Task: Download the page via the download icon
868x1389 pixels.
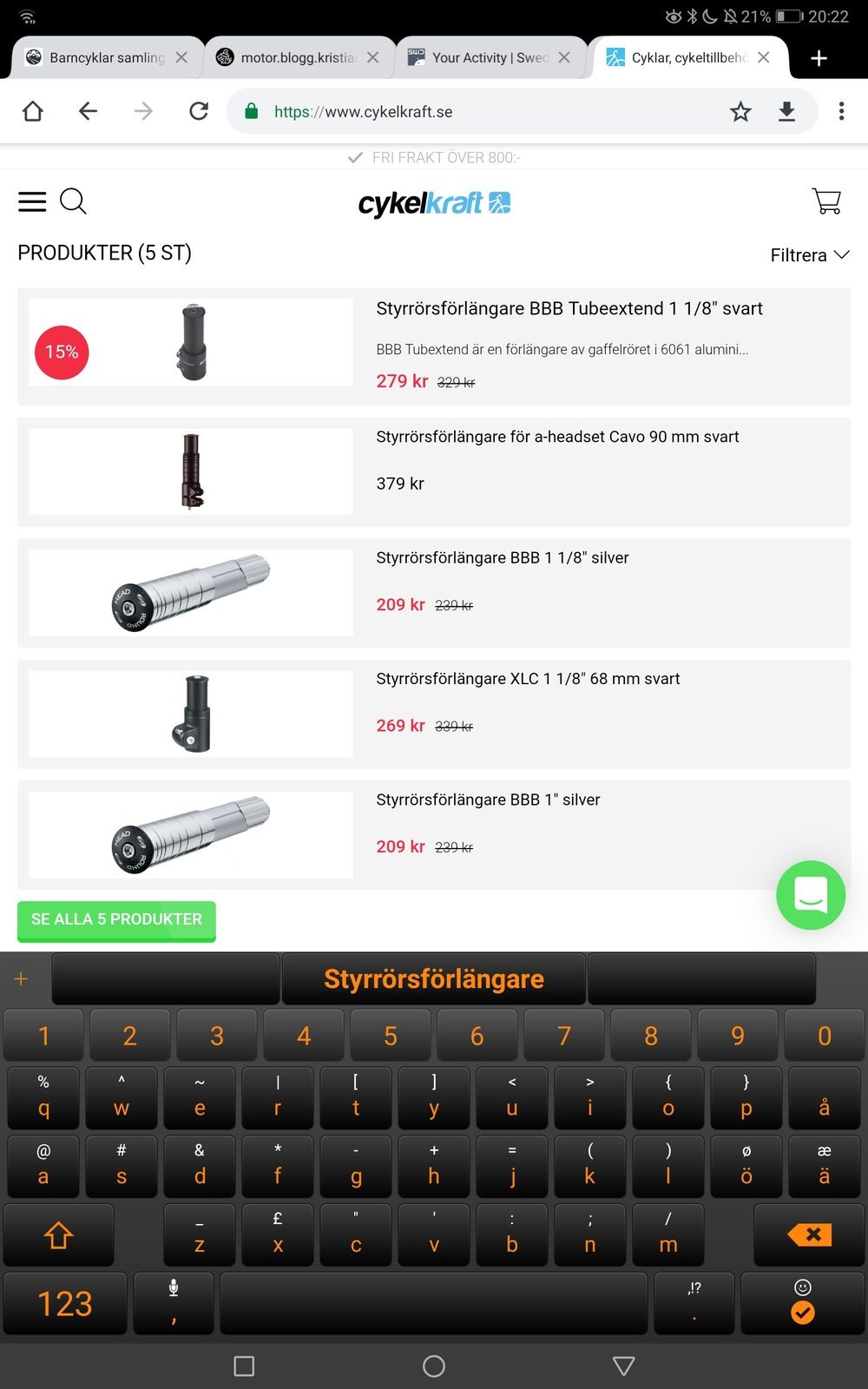Action: 786,111
